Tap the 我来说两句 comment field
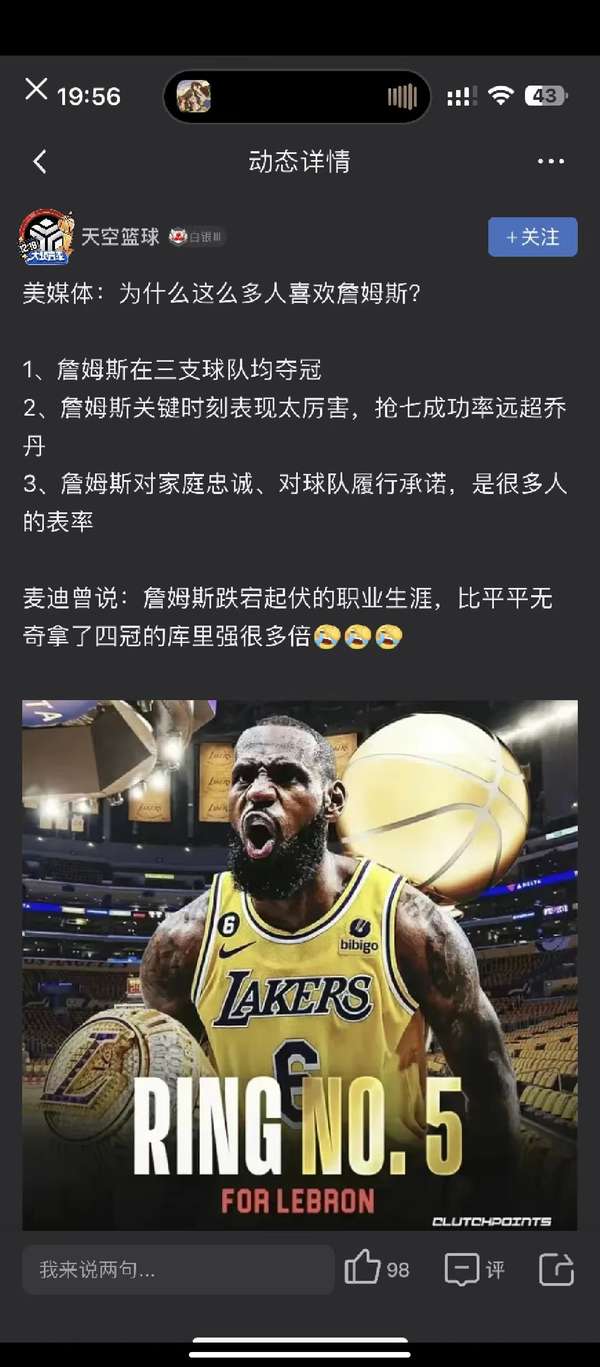The width and height of the screenshot is (600, 1367). pos(178,1270)
